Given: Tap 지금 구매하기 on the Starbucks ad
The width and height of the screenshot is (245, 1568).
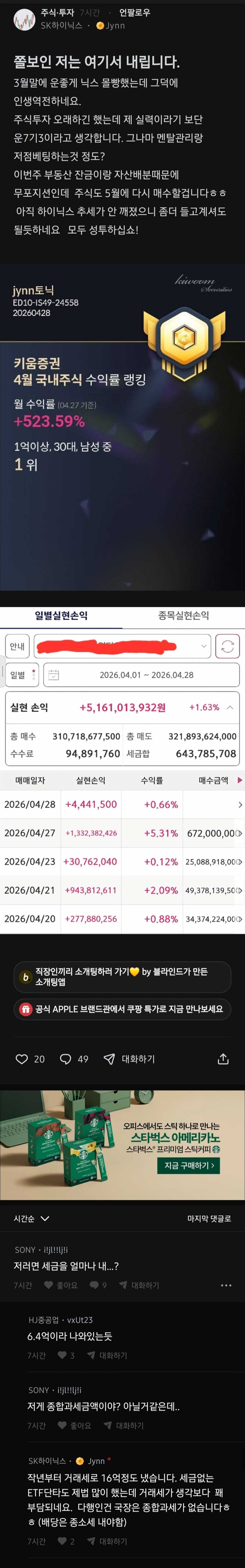Looking at the screenshot, I should [189, 1166].
